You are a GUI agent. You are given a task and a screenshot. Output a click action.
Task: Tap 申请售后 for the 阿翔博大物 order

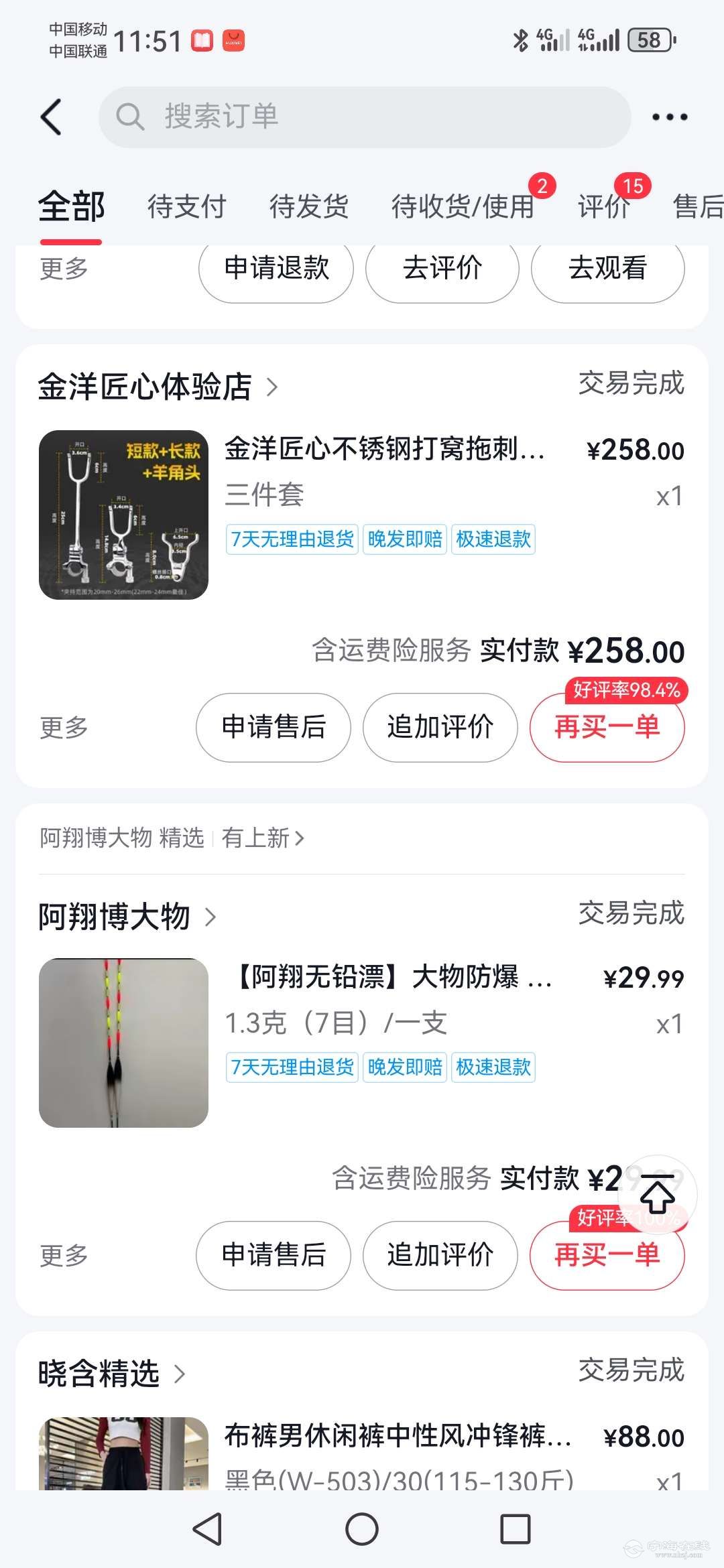(274, 1255)
